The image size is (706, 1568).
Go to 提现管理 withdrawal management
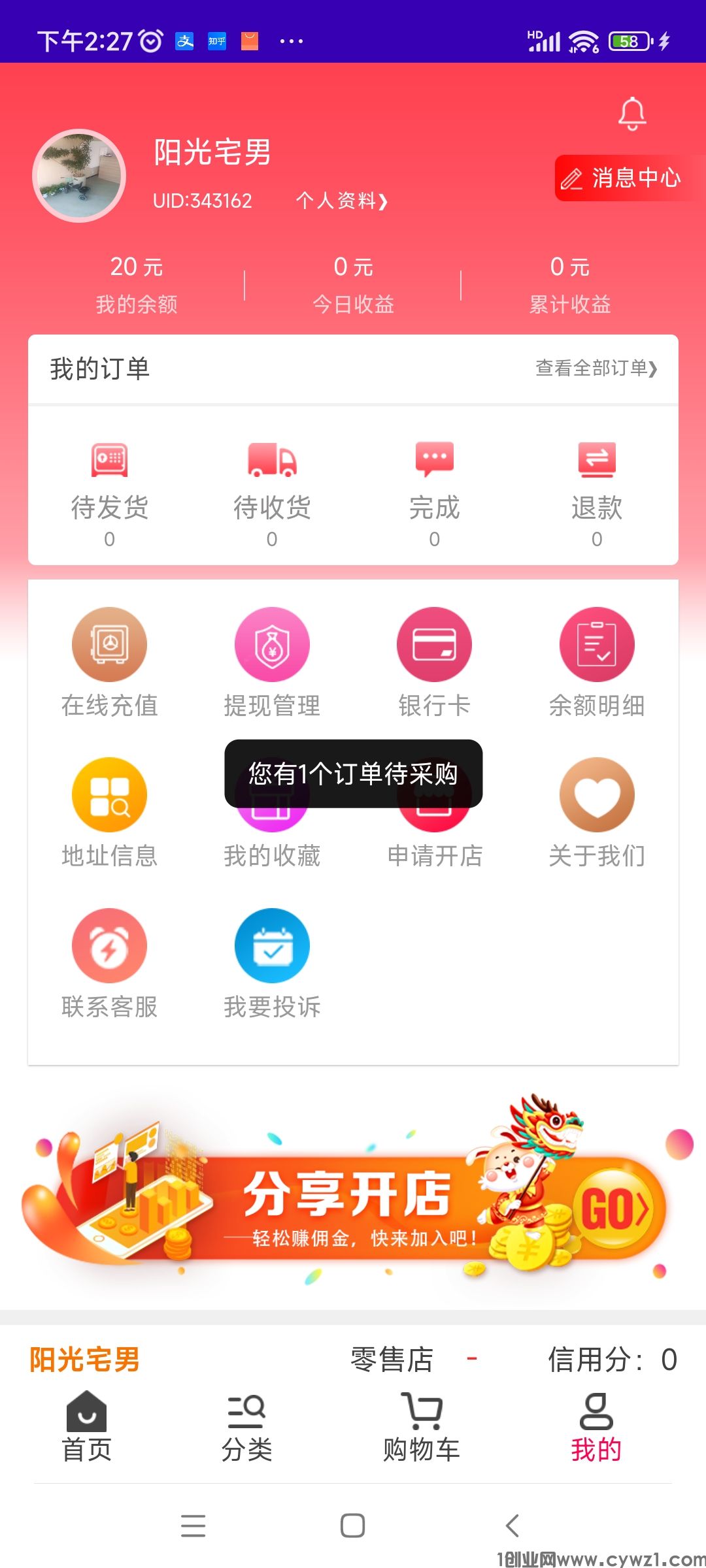[x=272, y=661]
